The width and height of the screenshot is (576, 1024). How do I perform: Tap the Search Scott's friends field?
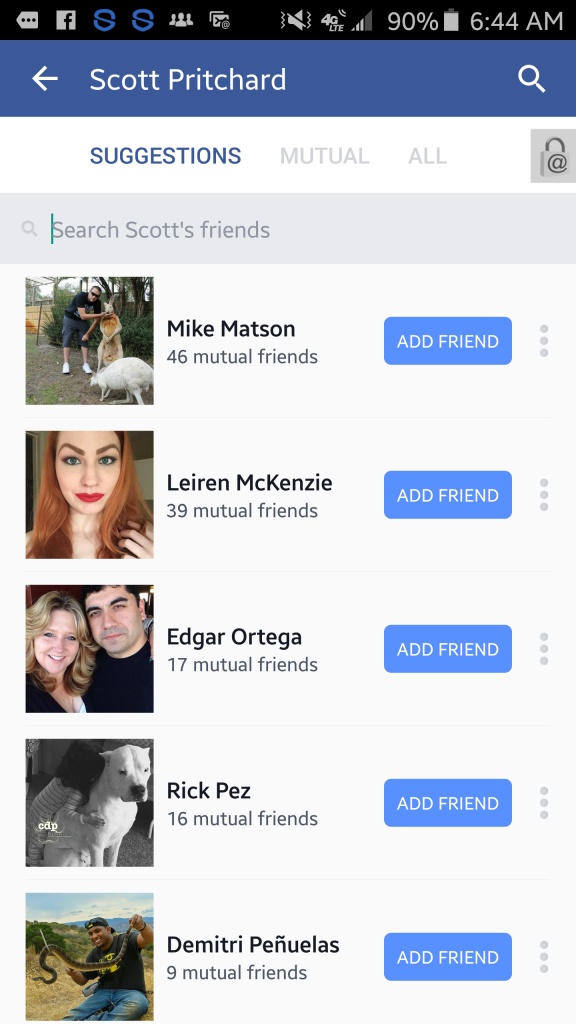288,229
